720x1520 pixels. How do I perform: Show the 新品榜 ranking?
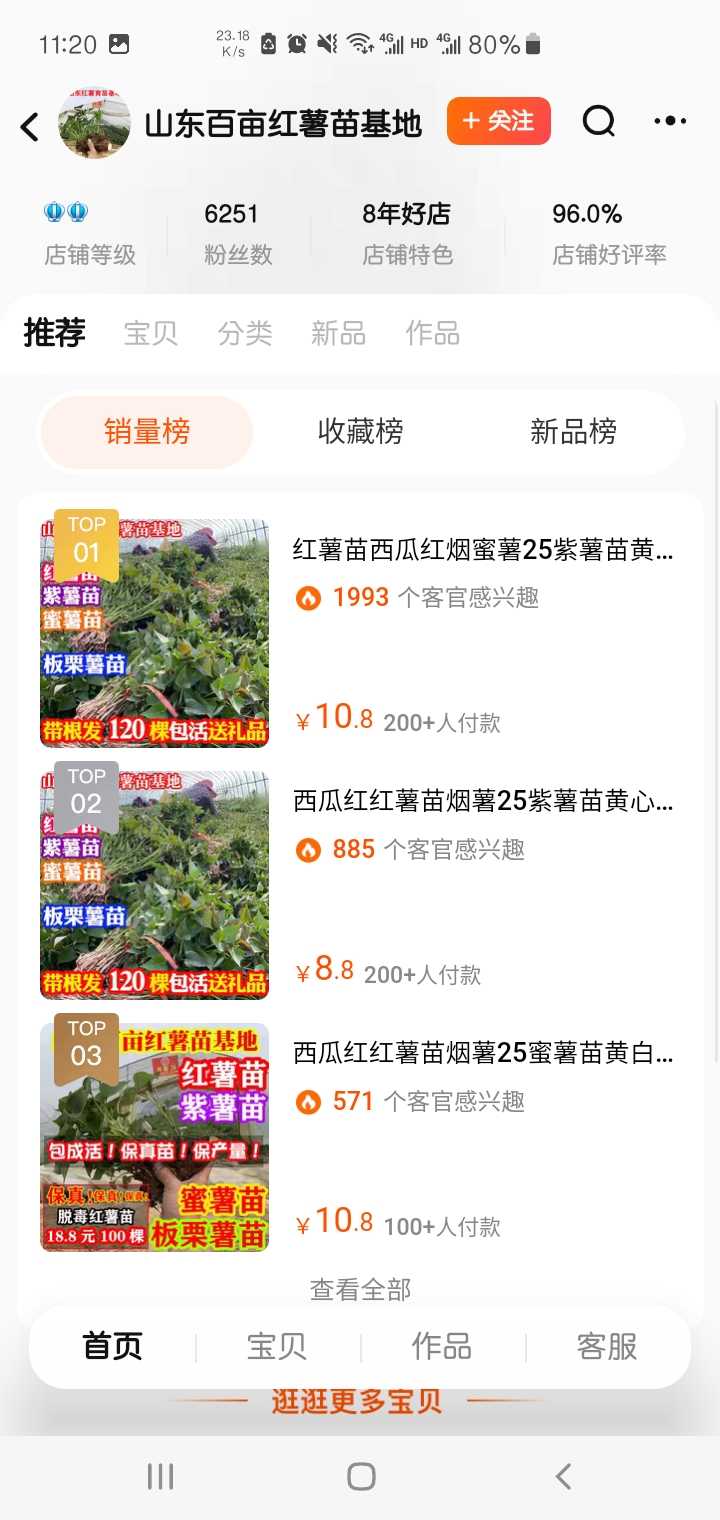[573, 432]
